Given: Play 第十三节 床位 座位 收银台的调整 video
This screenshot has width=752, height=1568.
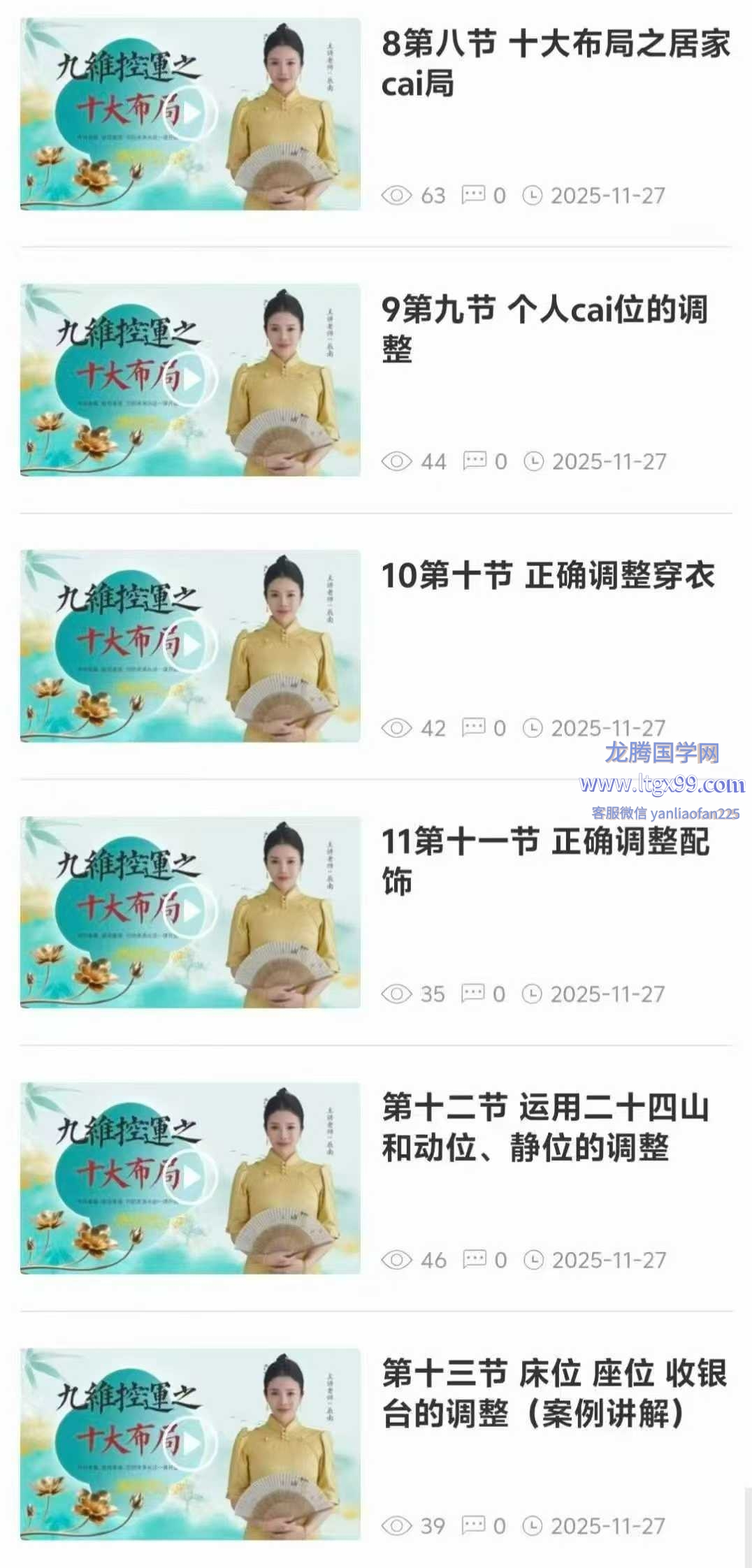Looking at the screenshot, I should 190,1444.
